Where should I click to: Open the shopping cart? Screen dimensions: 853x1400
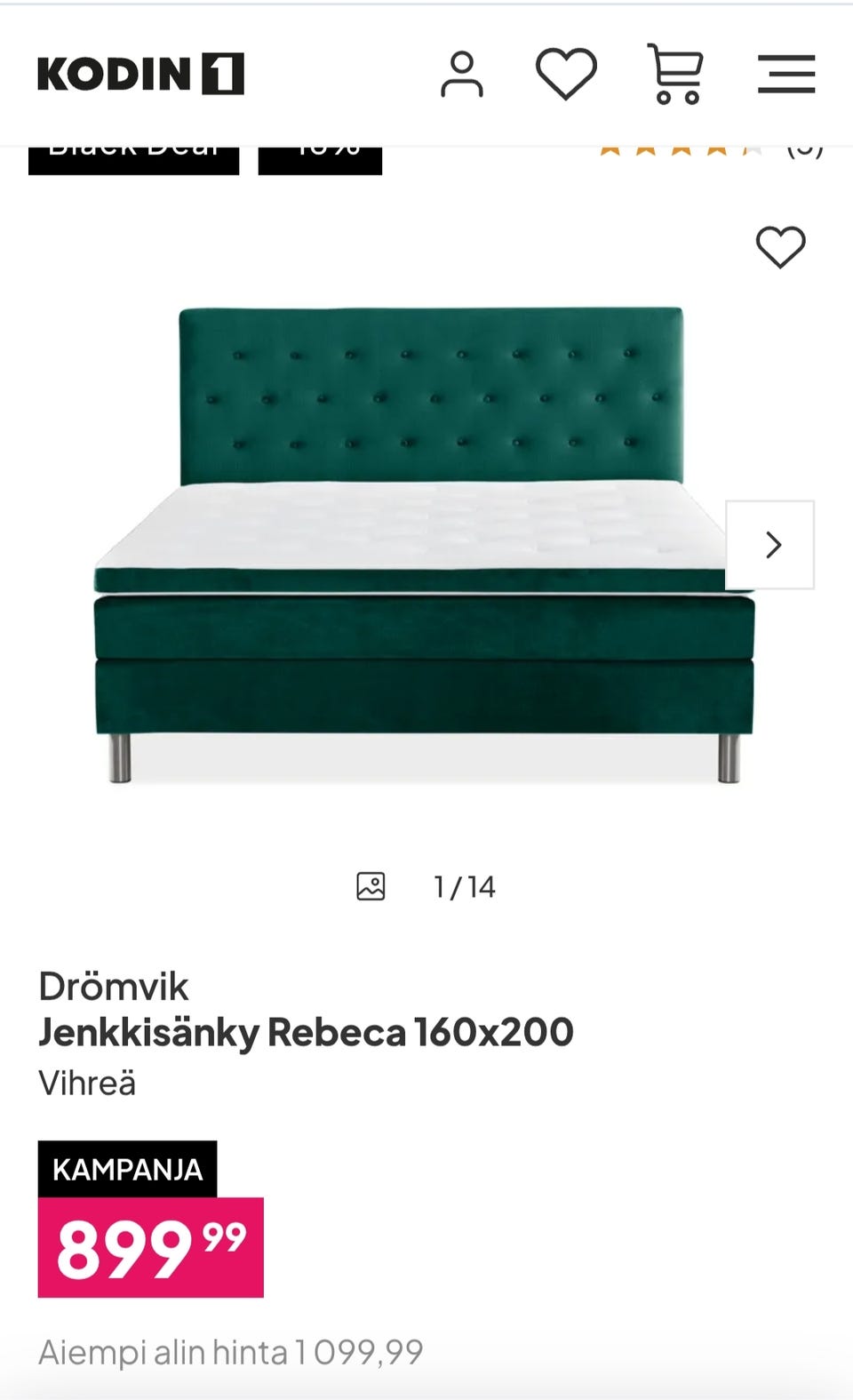coord(677,74)
